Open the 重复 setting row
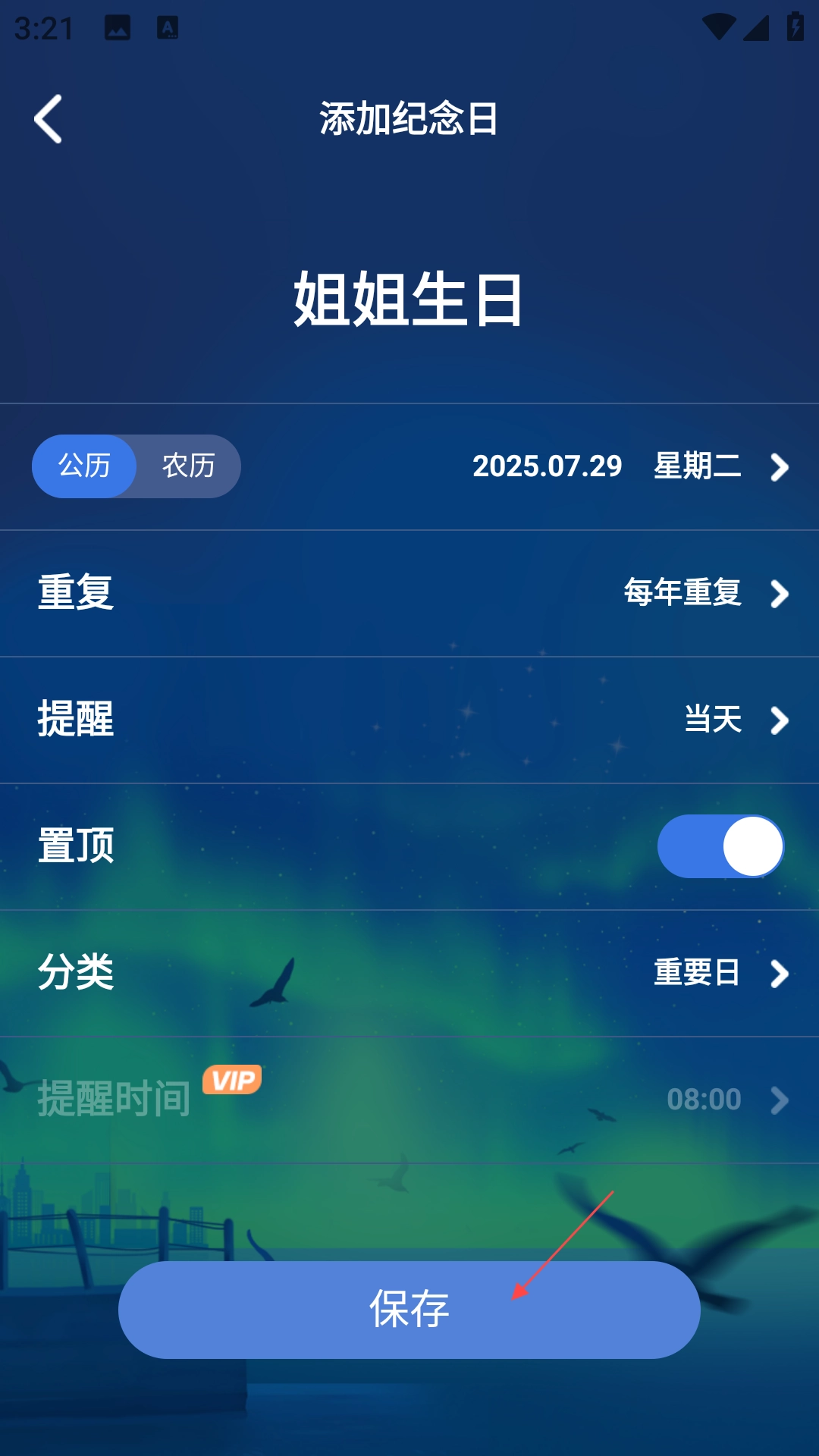 pos(409,593)
